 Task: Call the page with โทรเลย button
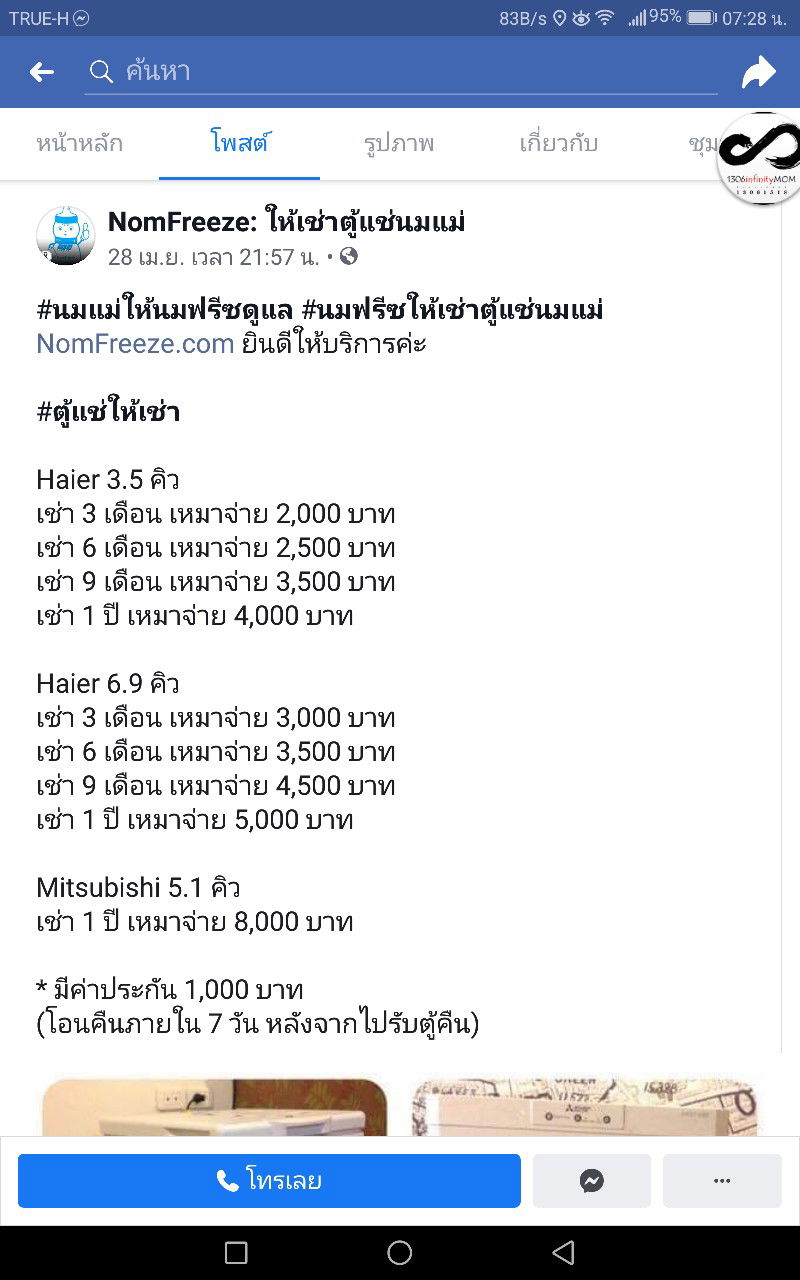tap(269, 1181)
